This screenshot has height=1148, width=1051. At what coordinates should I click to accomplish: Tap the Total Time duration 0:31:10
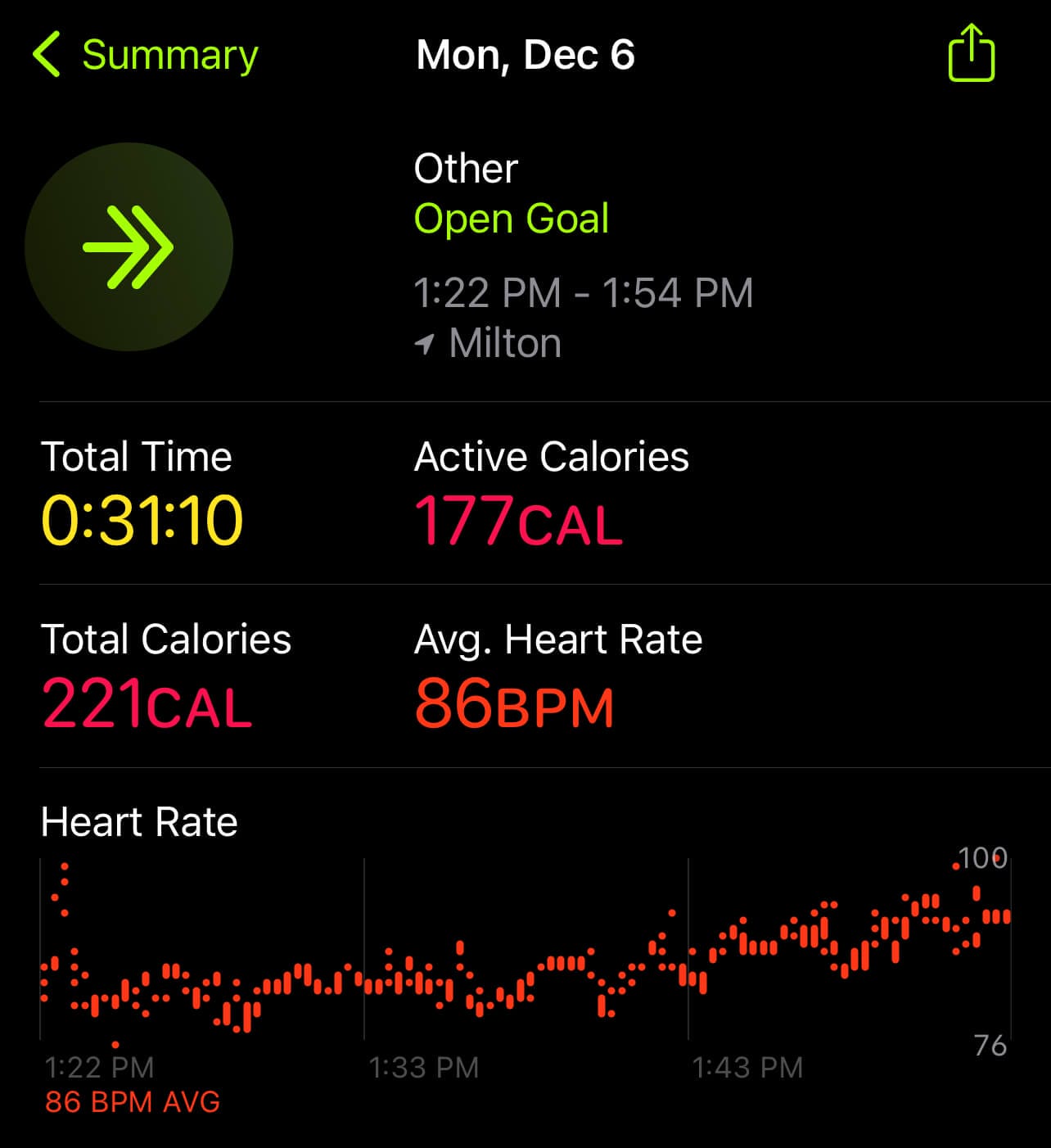tap(142, 518)
